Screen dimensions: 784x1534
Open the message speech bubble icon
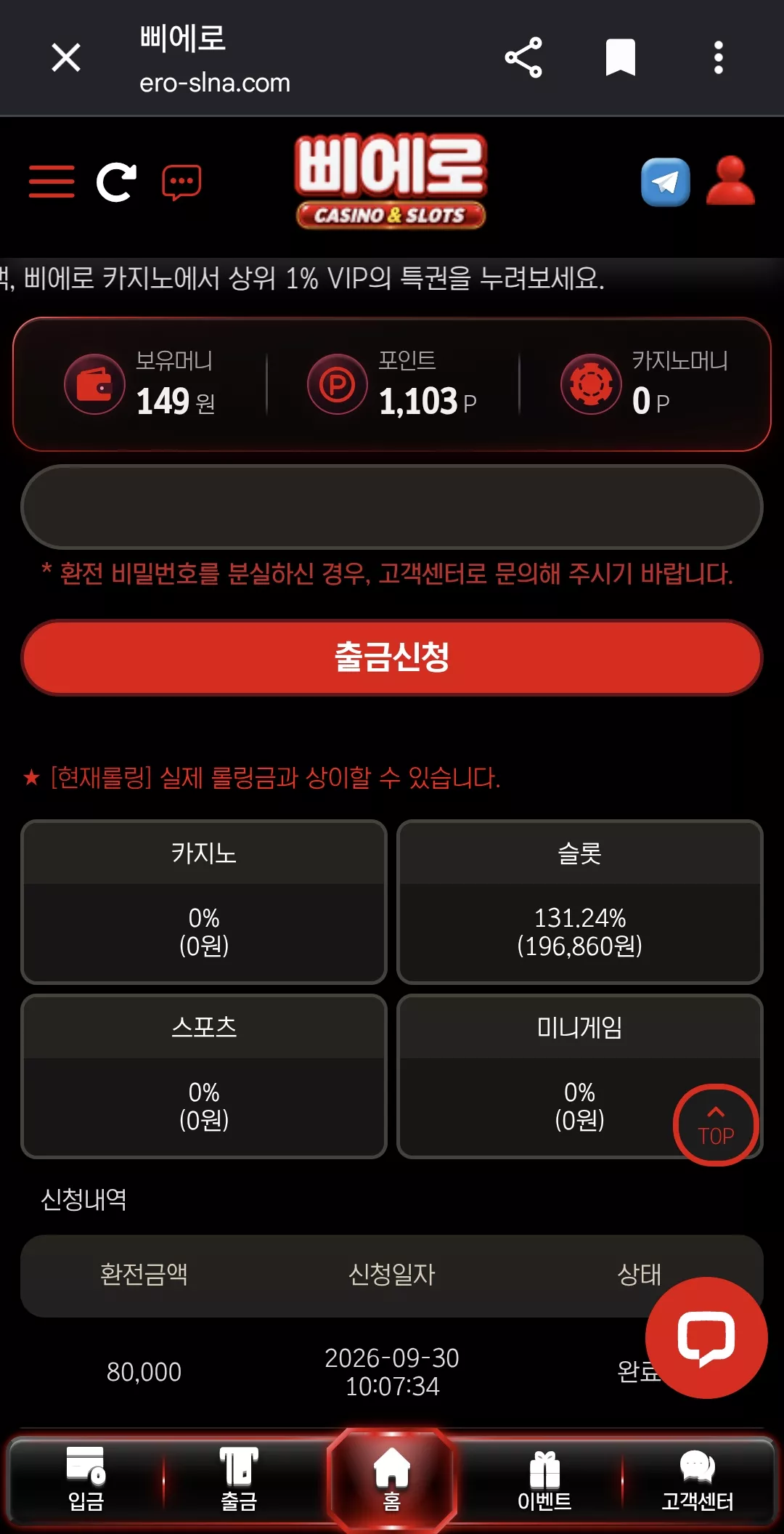coord(181,182)
